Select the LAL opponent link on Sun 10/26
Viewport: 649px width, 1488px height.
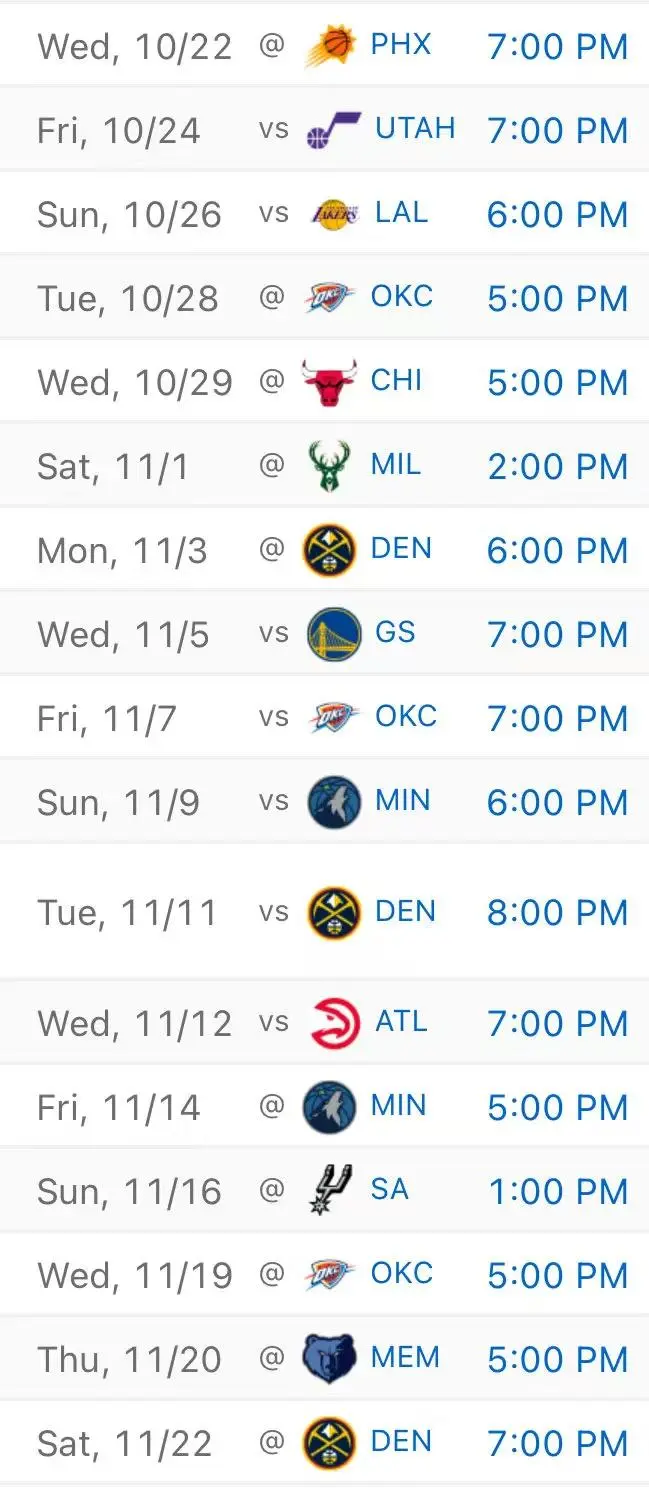click(401, 213)
